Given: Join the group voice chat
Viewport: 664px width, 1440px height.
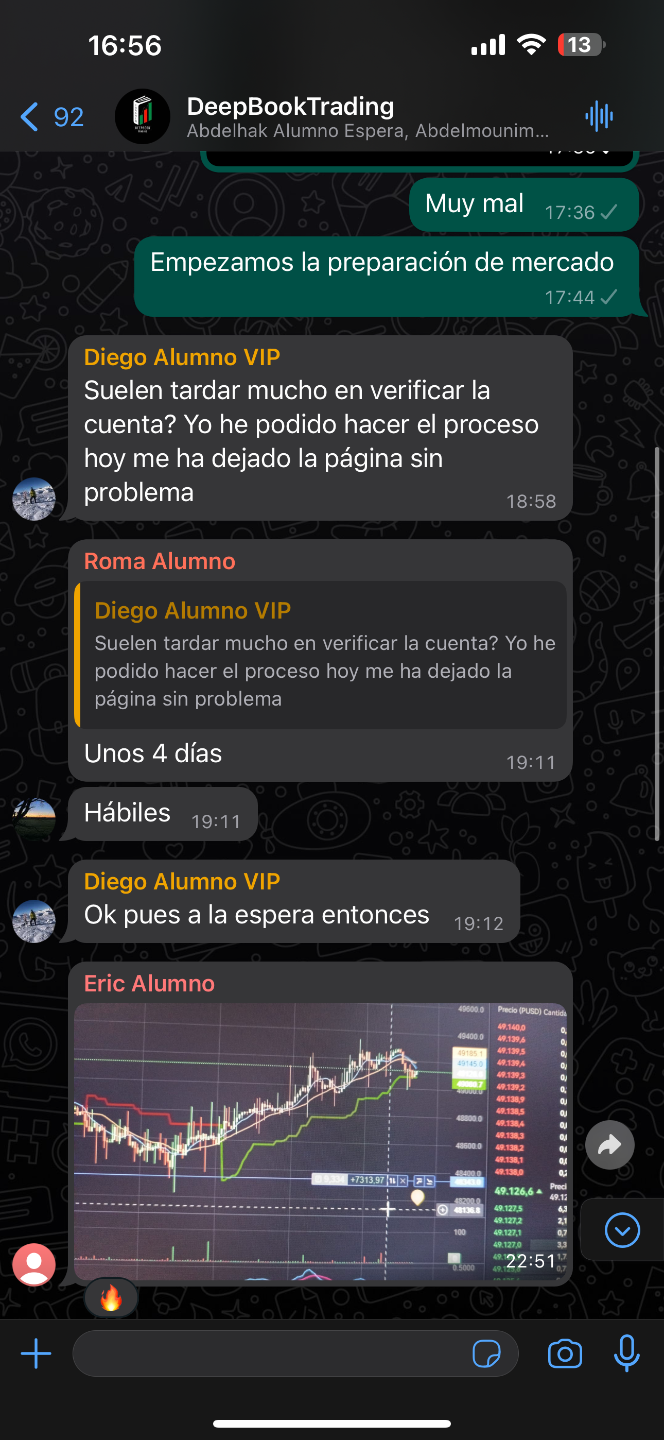Looking at the screenshot, I should point(599,117).
